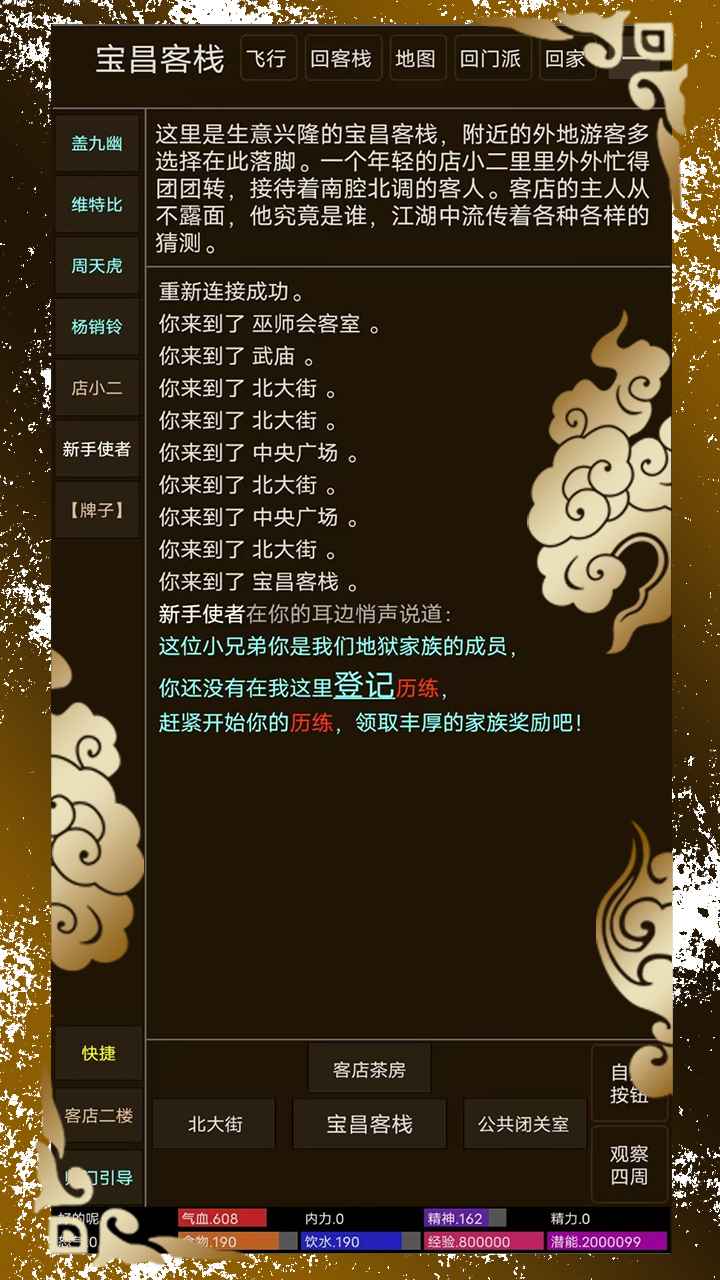
Task: Move to 客店茶房
Action: click(369, 1070)
